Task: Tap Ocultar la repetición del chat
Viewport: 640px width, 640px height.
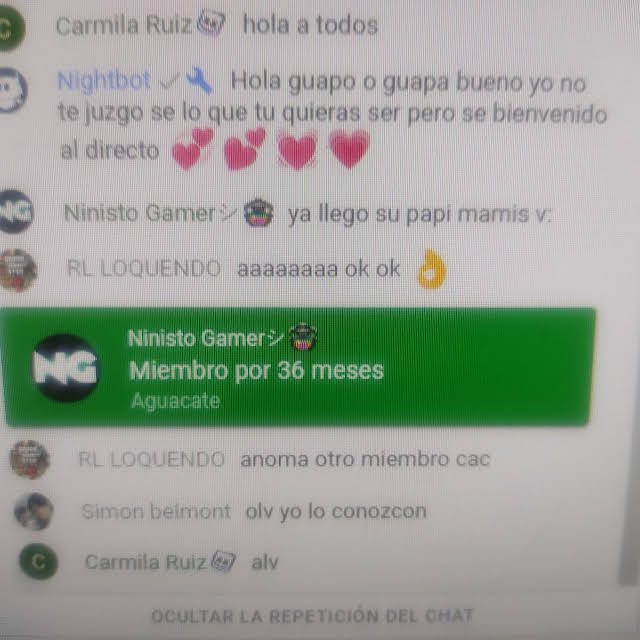Action: pos(312,616)
